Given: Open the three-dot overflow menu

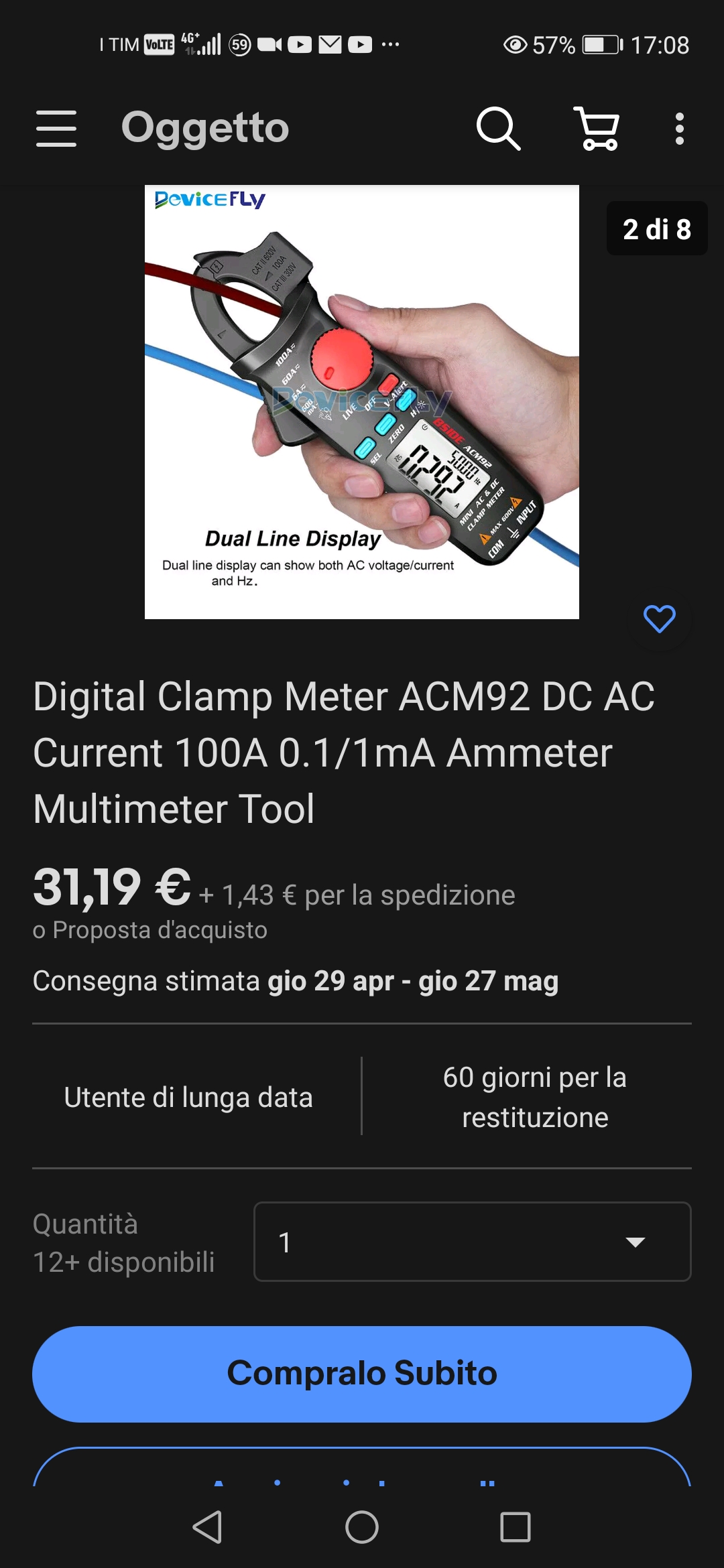Looking at the screenshot, I should (x=680, y=128).
